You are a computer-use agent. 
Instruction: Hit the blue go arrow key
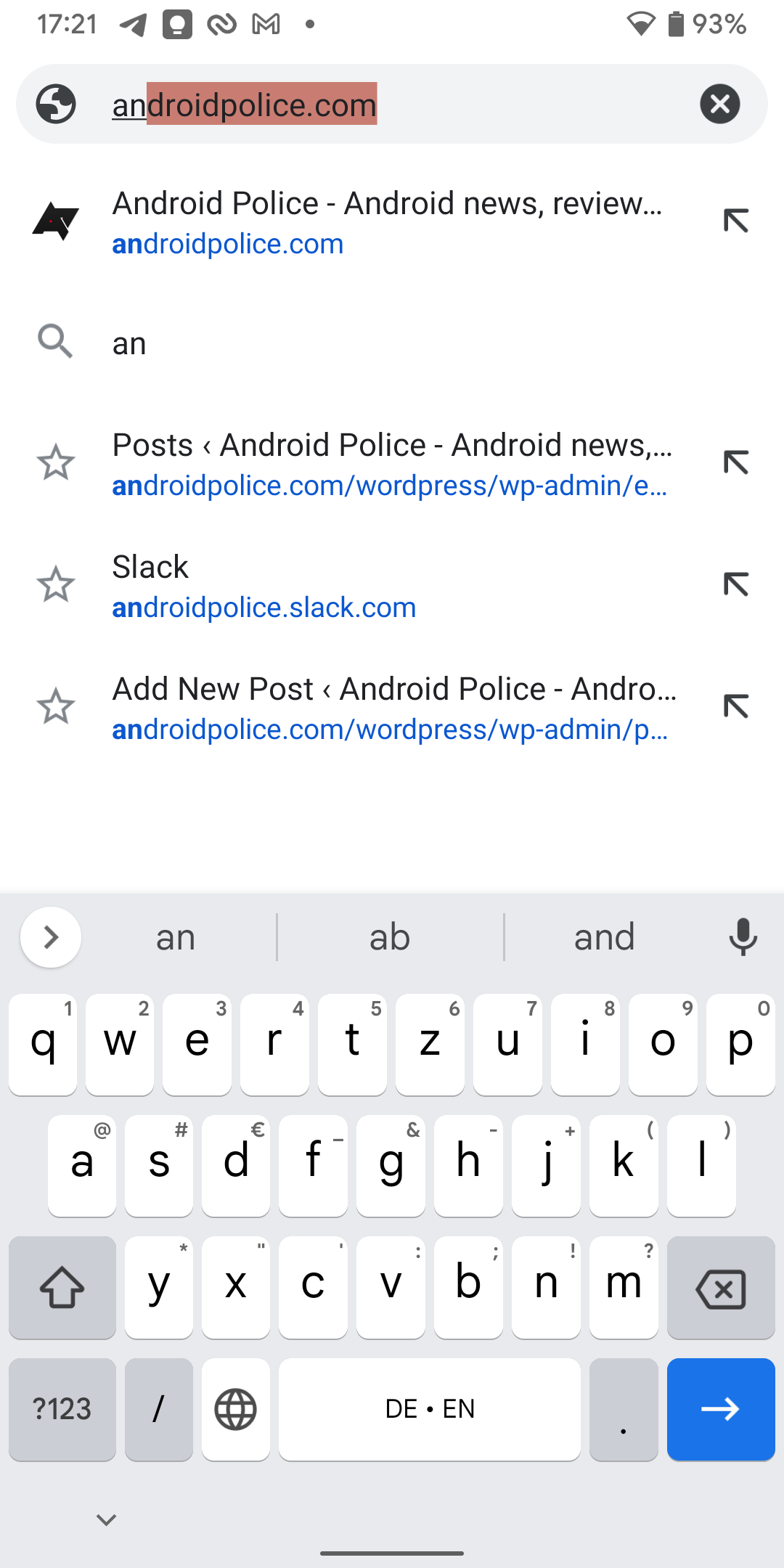tap(721, 1409)
